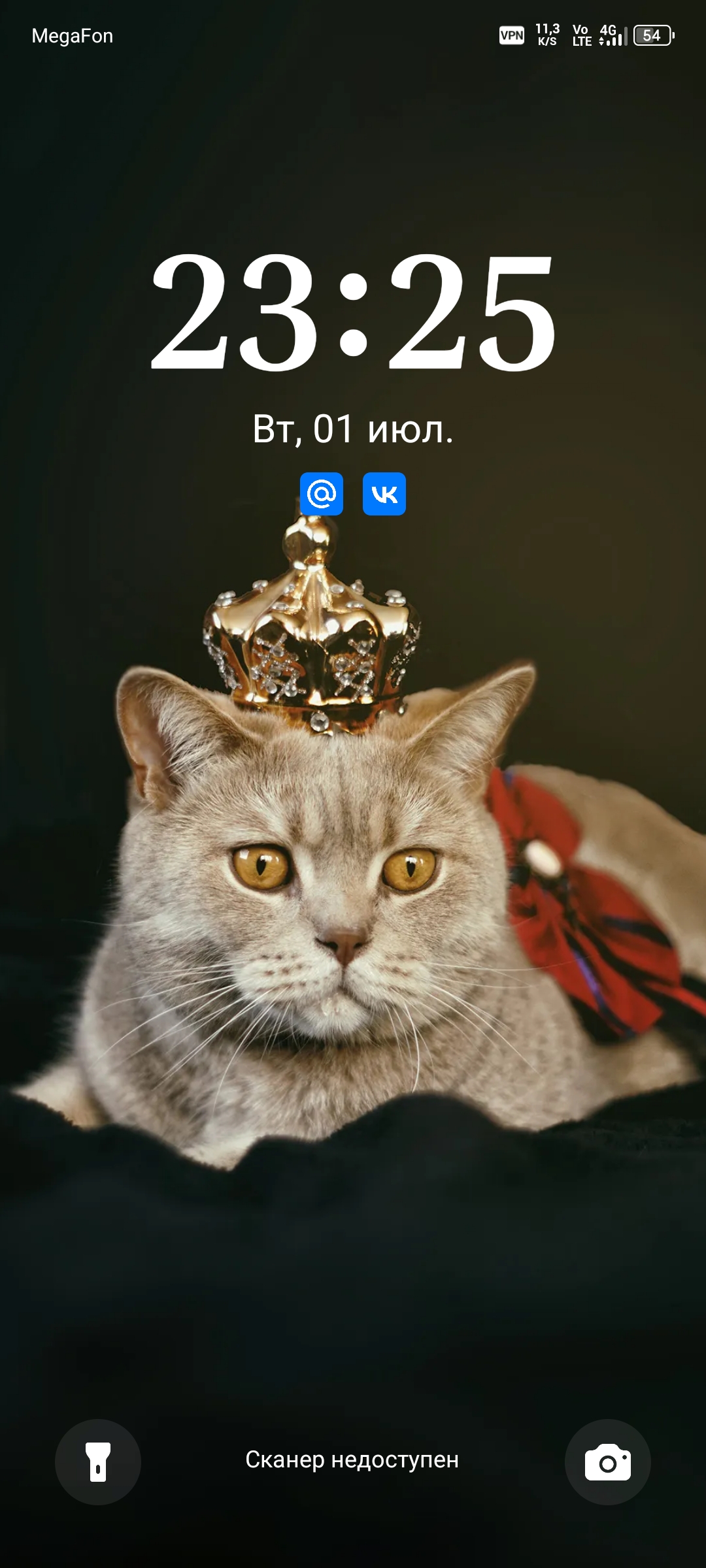Viewport: 706px width, 1568px height.
Task: Tap the VK notification icon
Action: point(384,494)
